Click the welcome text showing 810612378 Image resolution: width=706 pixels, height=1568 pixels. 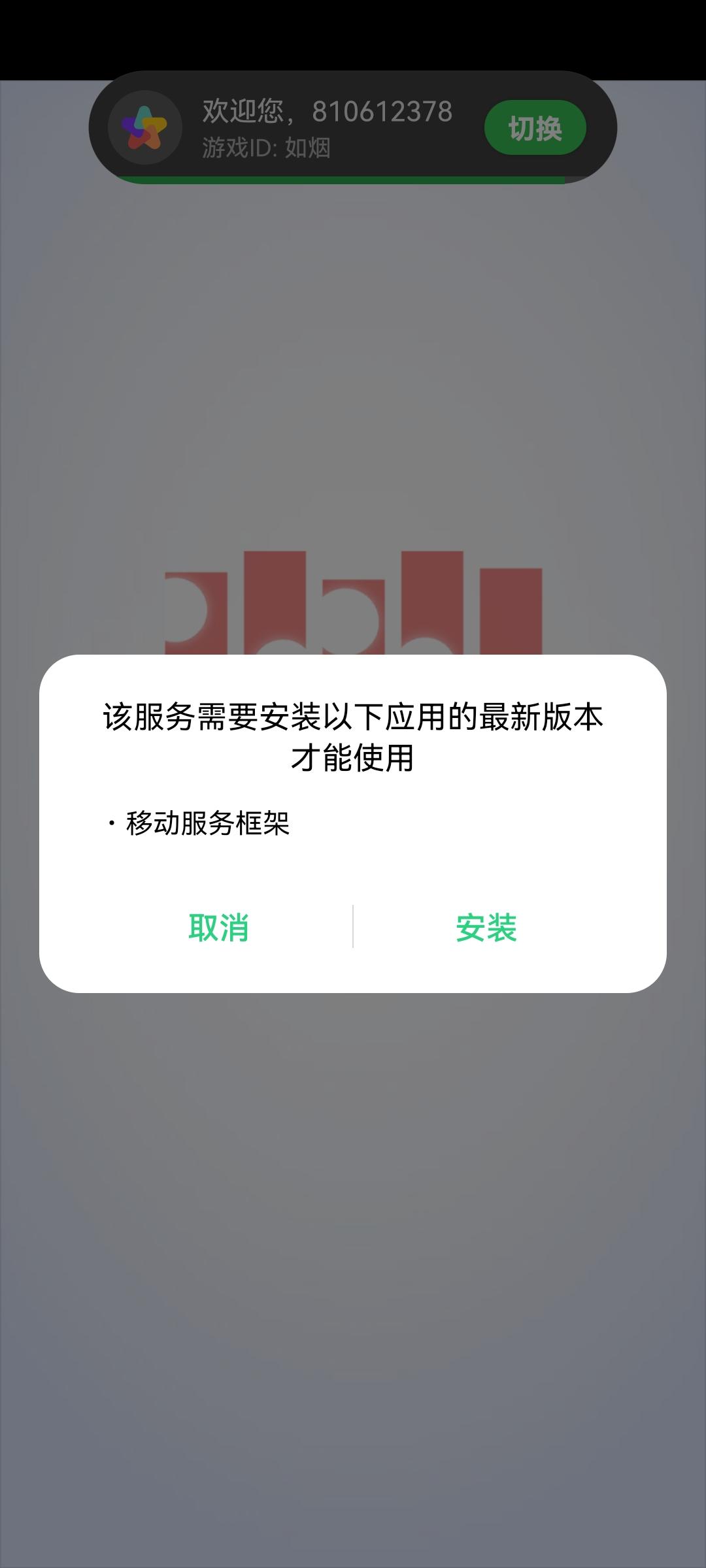tap(325, 112)
